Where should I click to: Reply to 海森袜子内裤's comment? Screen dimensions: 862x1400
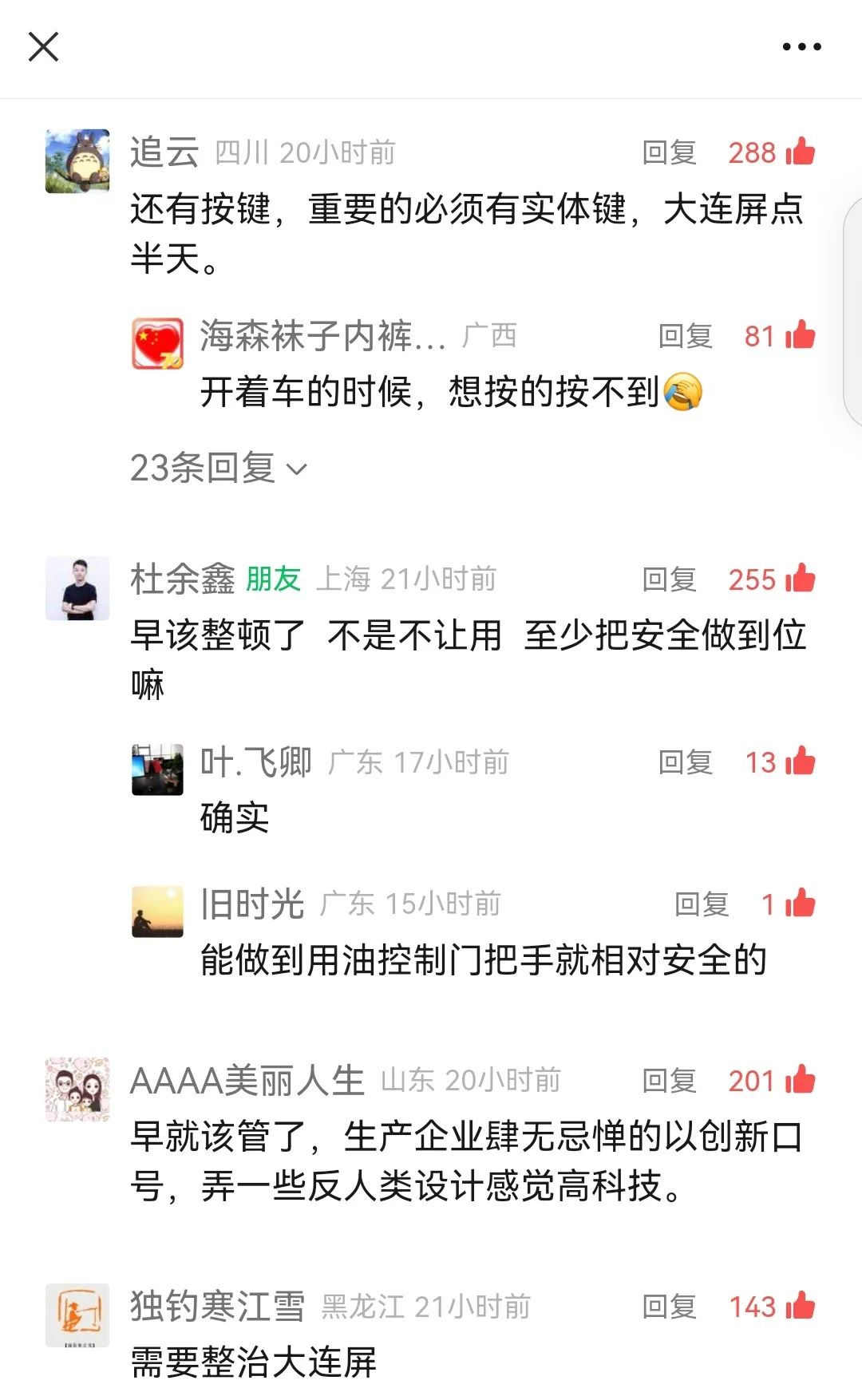tap(685, 336)
